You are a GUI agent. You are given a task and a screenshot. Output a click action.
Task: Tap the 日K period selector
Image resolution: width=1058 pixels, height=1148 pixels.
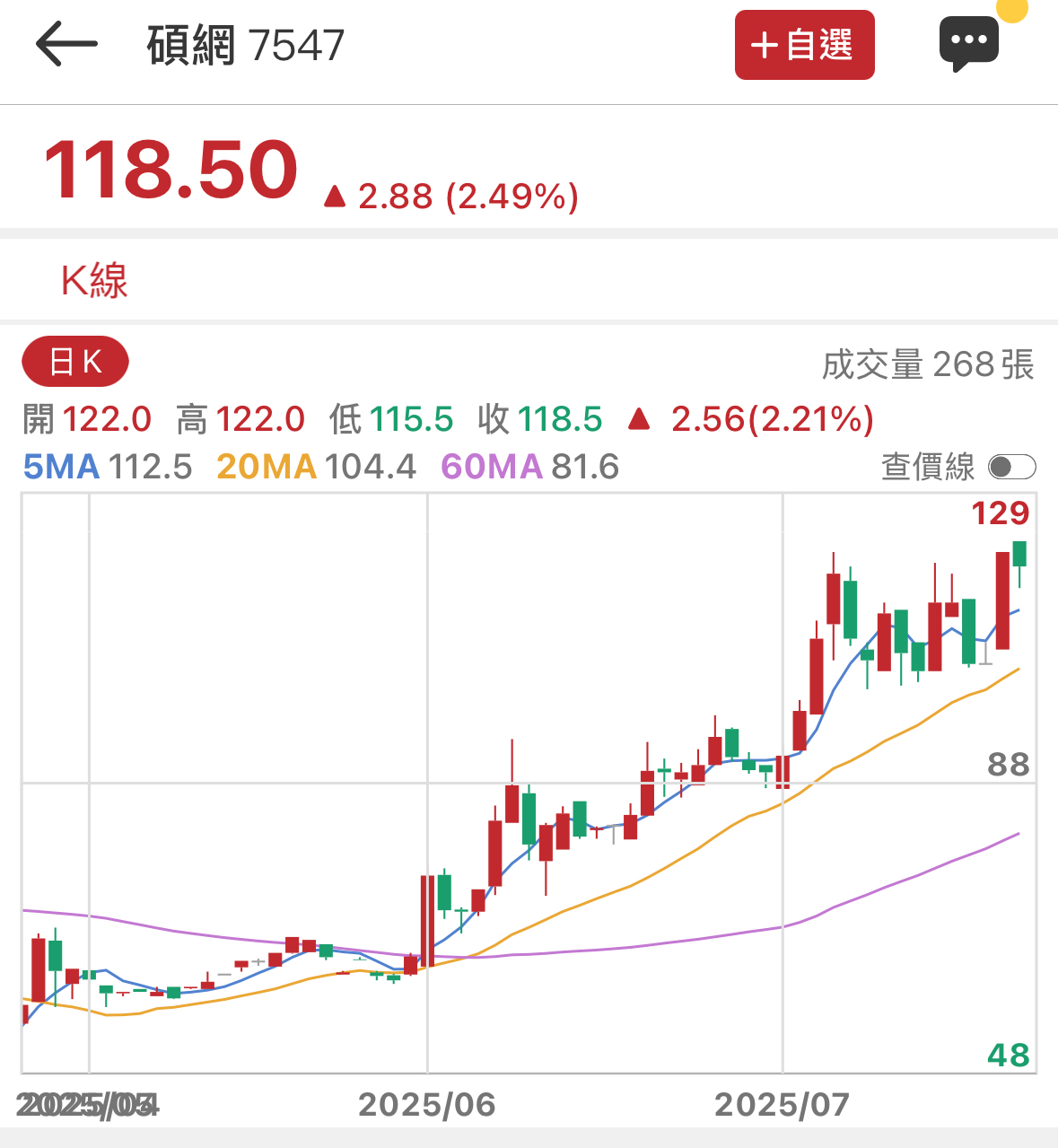(x=75, y=363)
